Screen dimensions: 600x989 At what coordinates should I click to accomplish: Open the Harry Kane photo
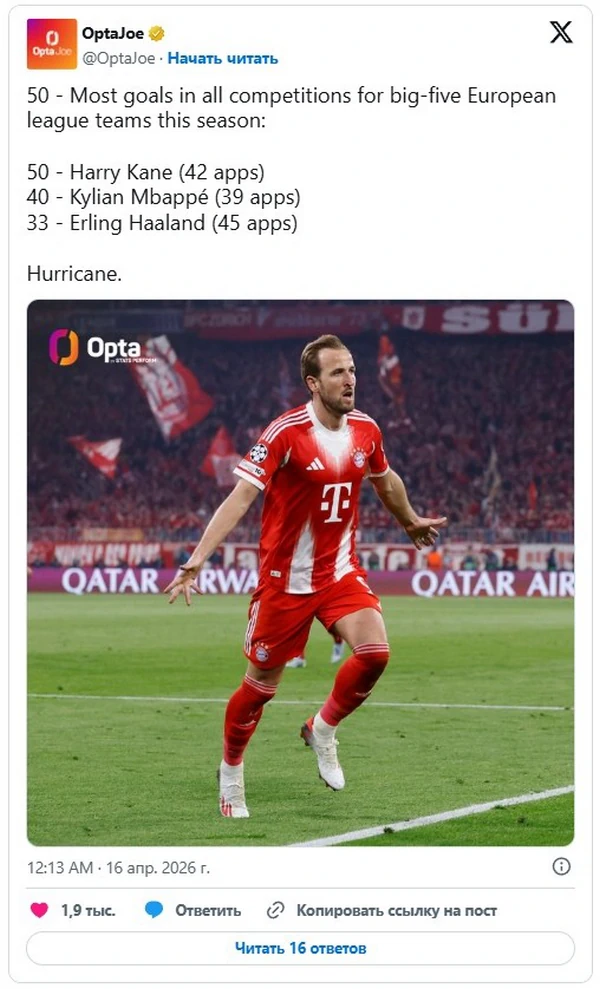(x=300, y=573)
